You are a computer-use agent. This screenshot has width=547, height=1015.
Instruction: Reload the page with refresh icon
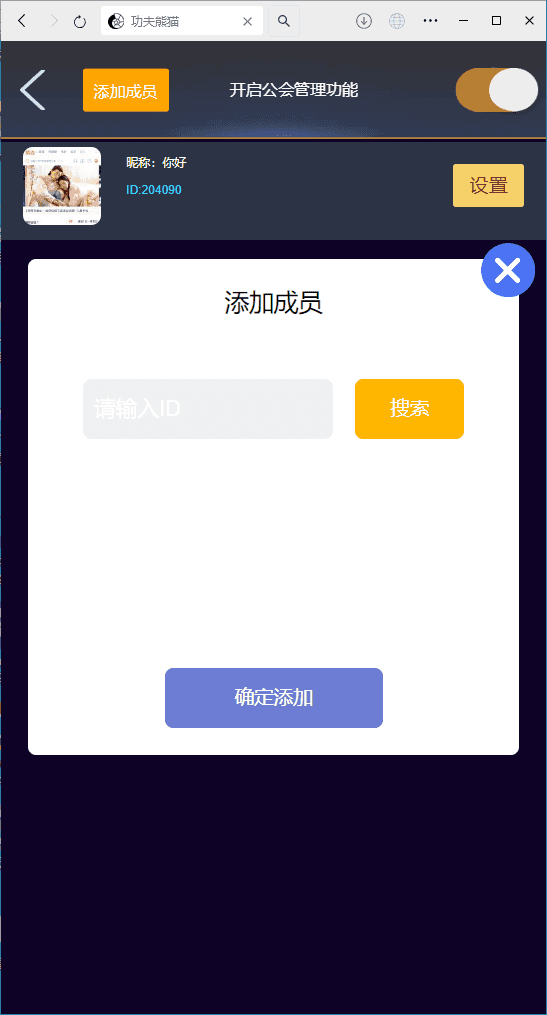tap(80, 21)
